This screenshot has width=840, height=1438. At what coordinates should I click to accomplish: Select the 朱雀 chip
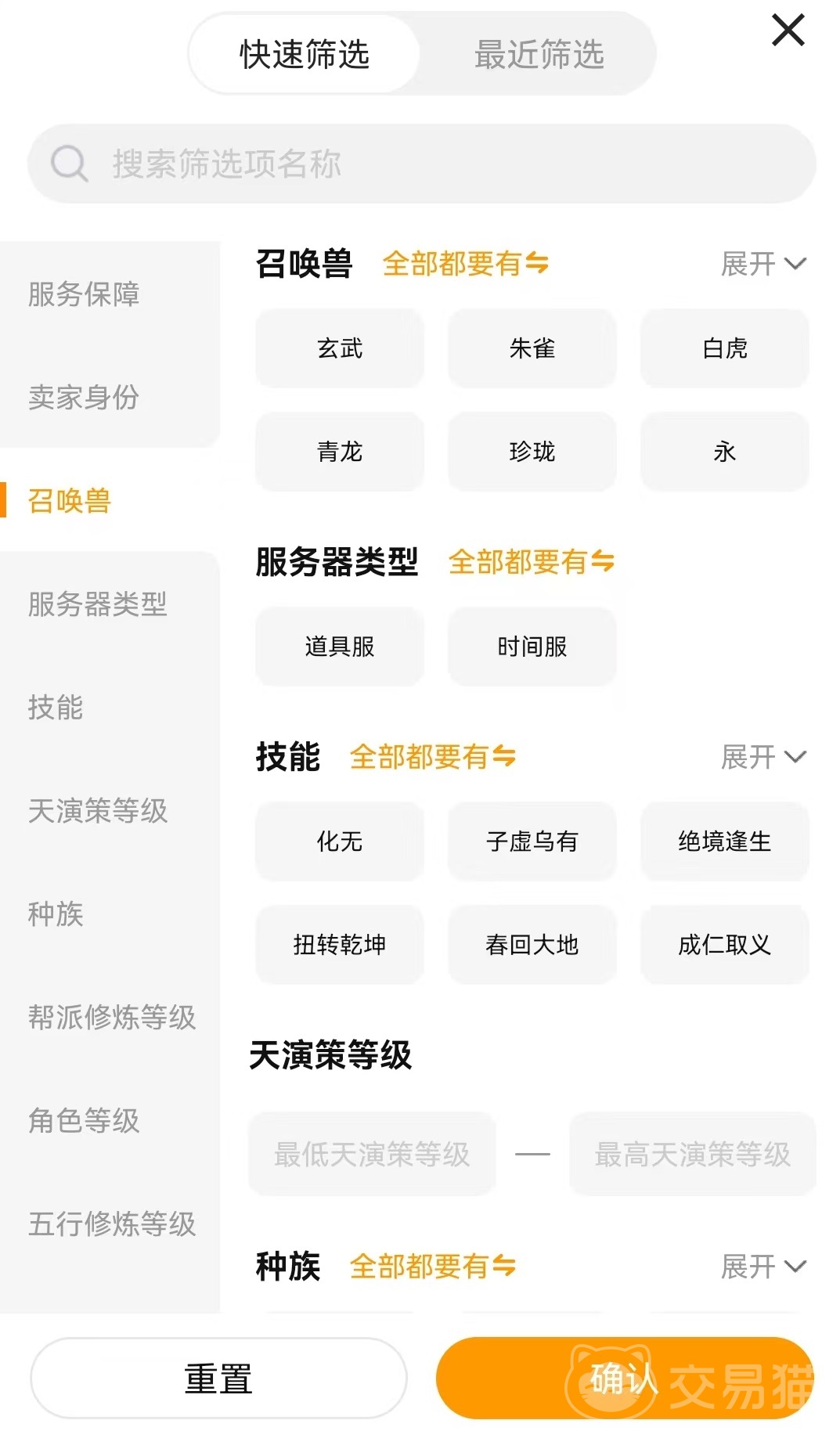532,348
